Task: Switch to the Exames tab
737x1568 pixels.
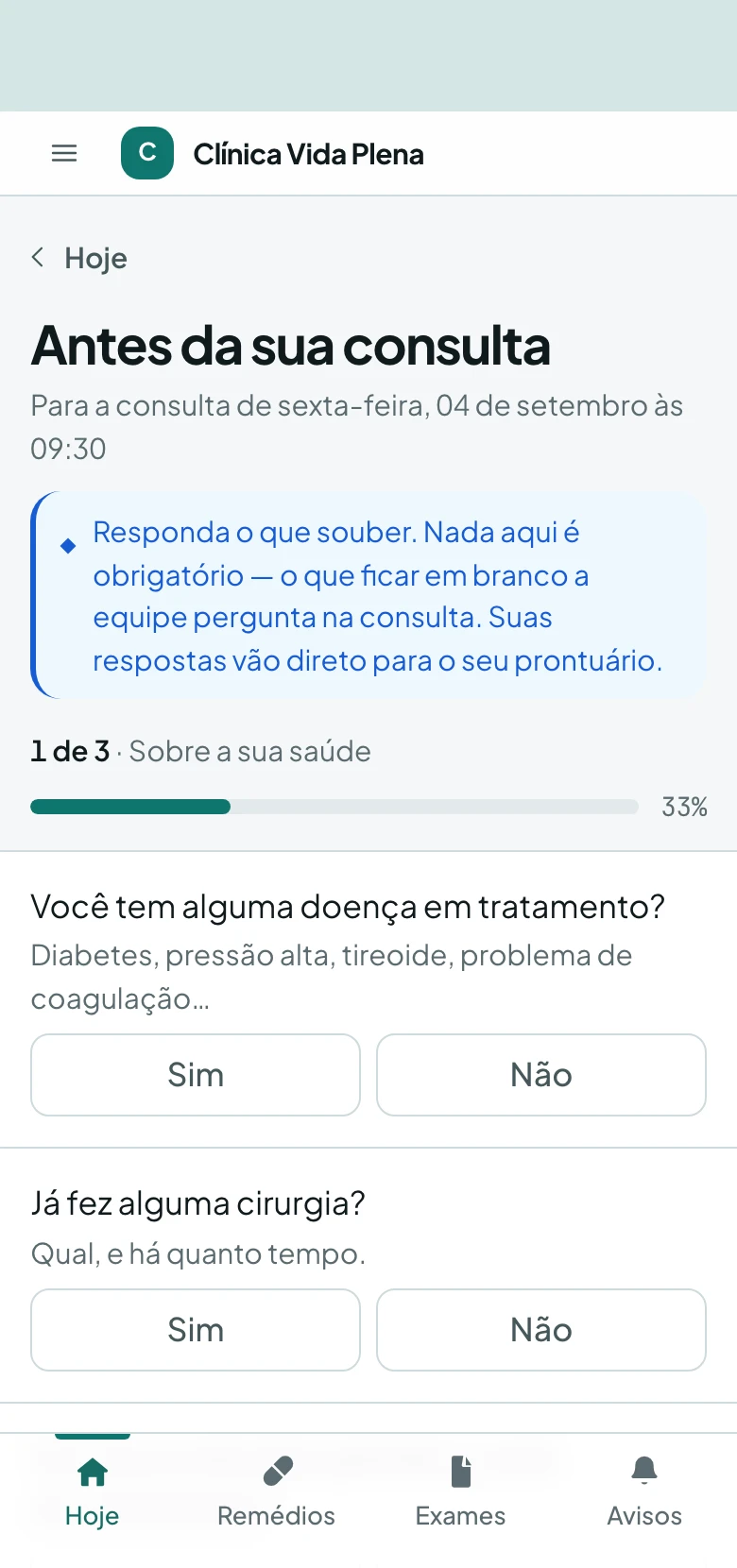Action: click(461, 1492)
